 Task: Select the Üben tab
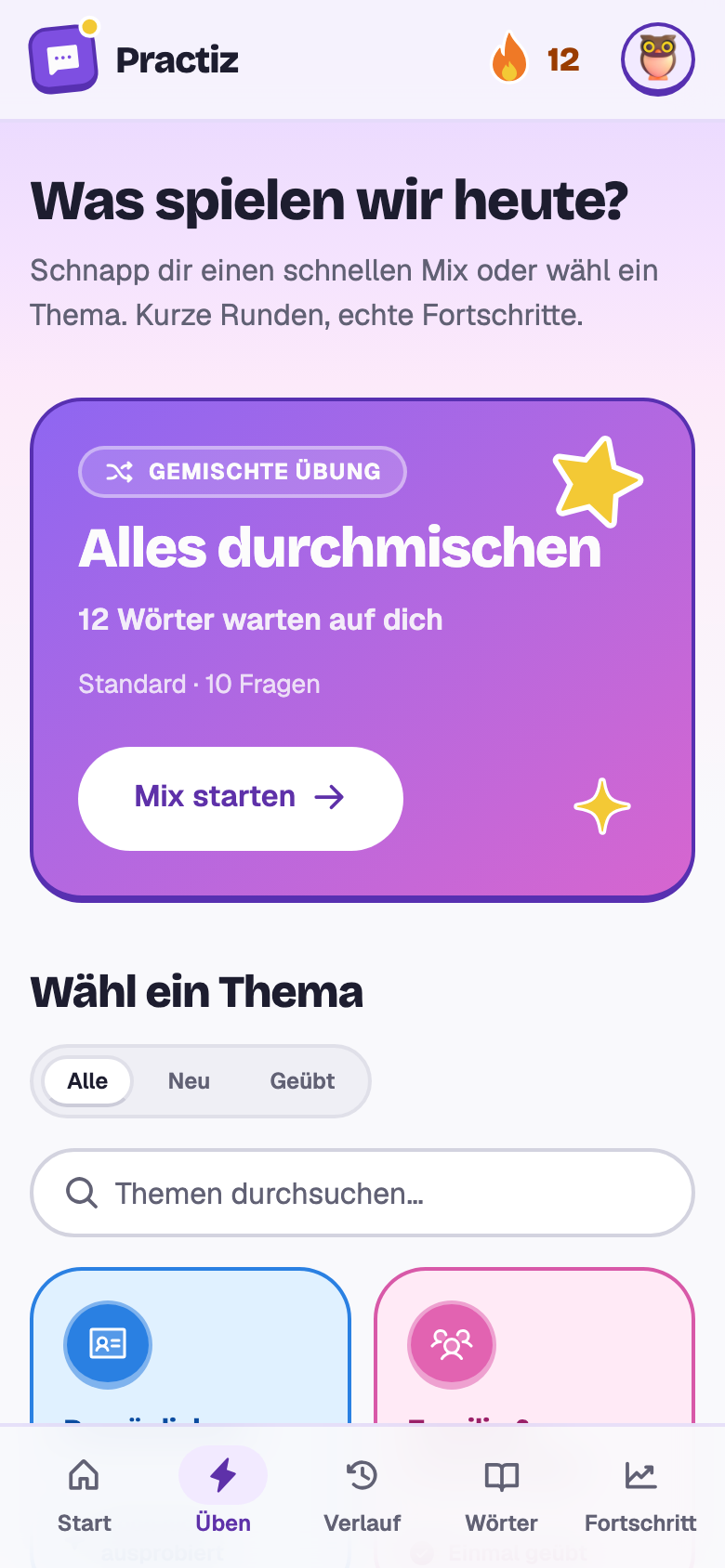tap(223, 1496)
